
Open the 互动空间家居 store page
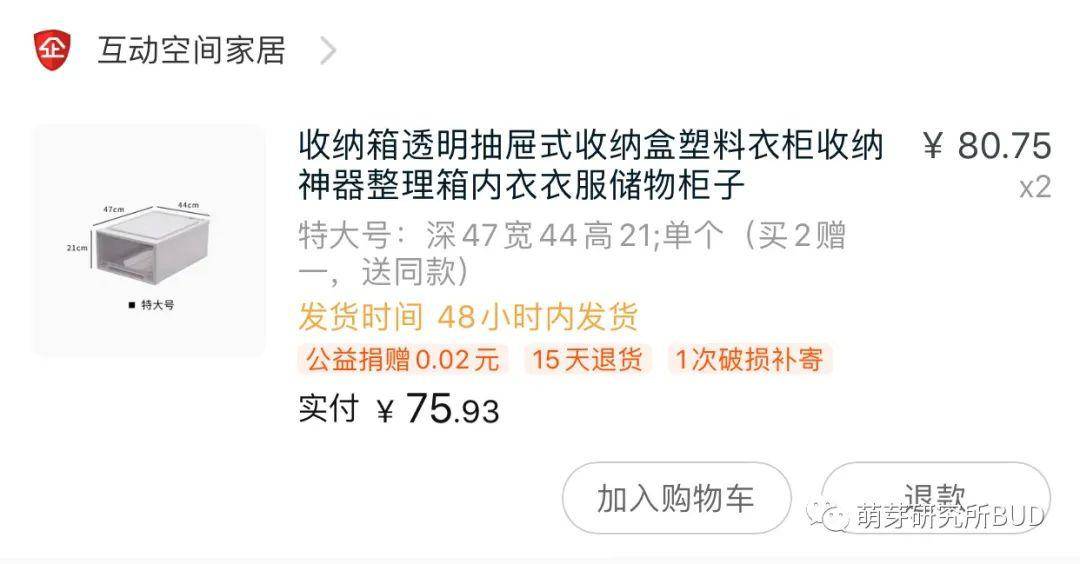coord(191,50)
